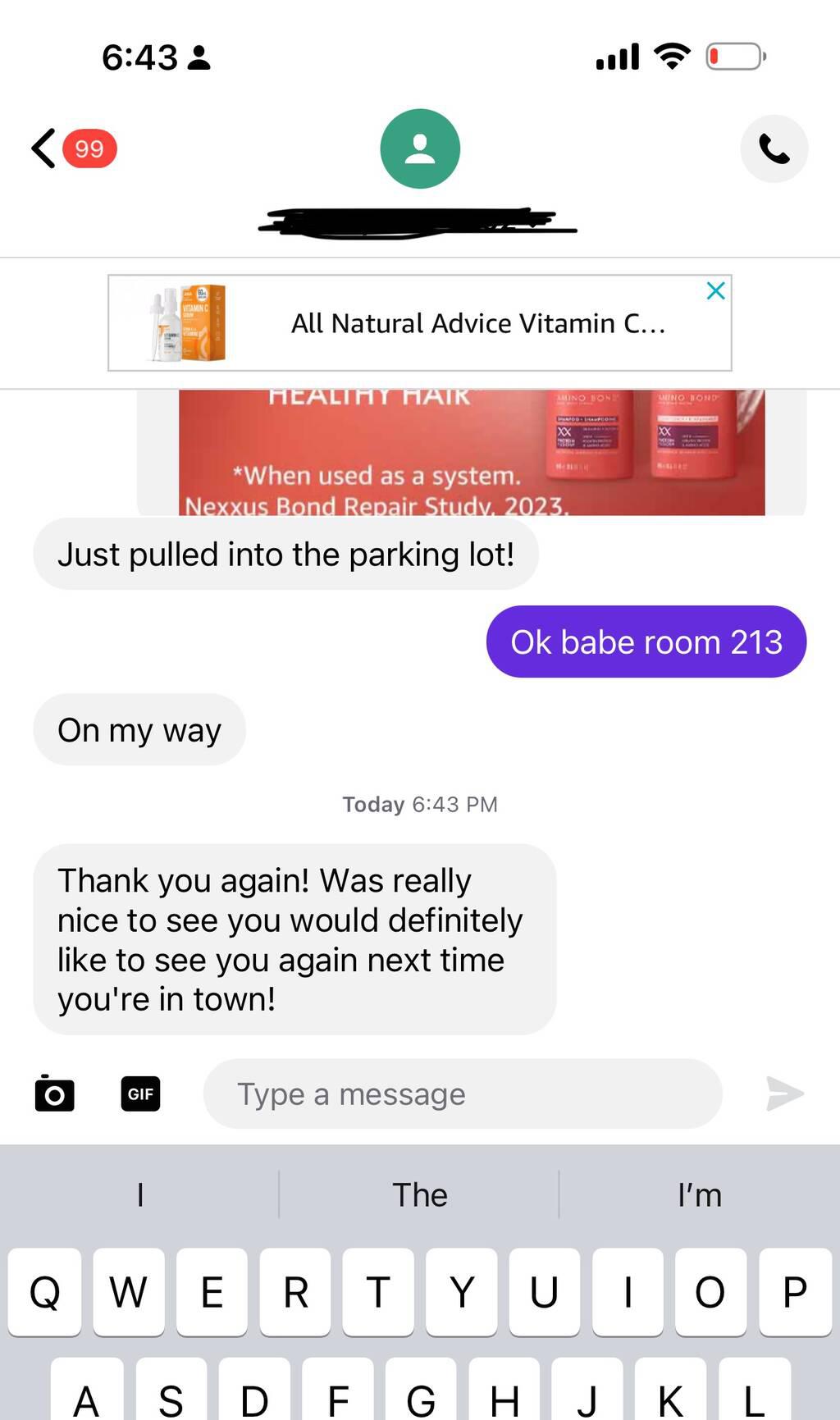Choose the keyboard suggestion "The"
This screenshot has width=840, height=1420.
[x=419, y=1194]
